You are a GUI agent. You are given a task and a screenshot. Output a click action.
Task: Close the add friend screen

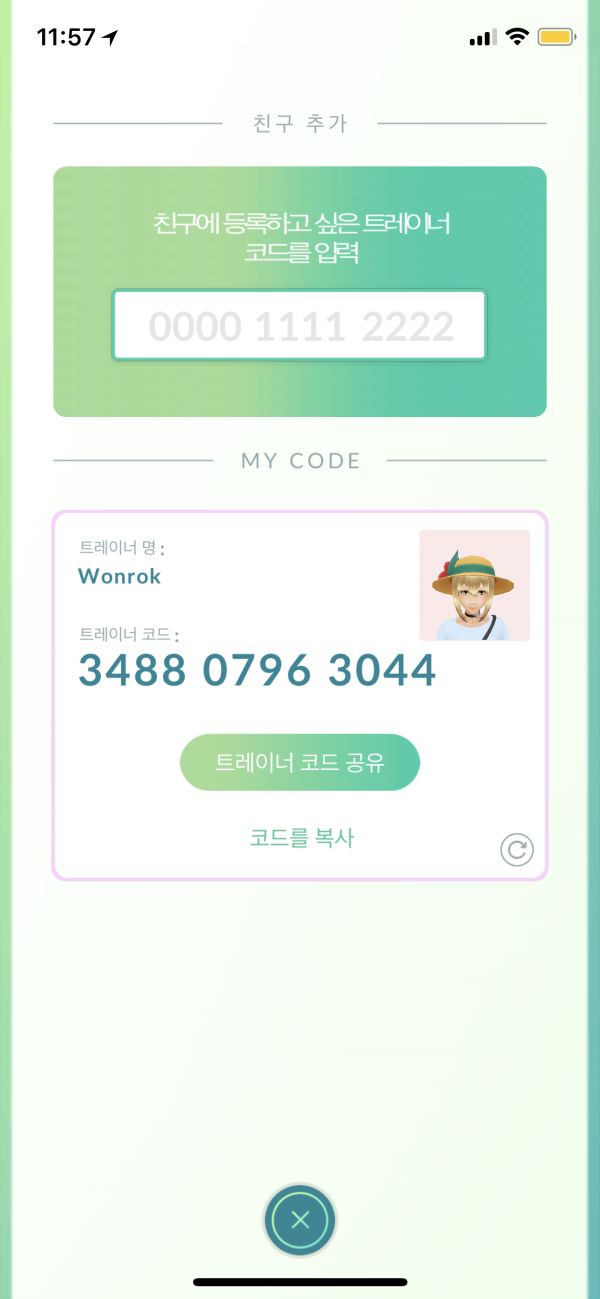[300, 1219]
